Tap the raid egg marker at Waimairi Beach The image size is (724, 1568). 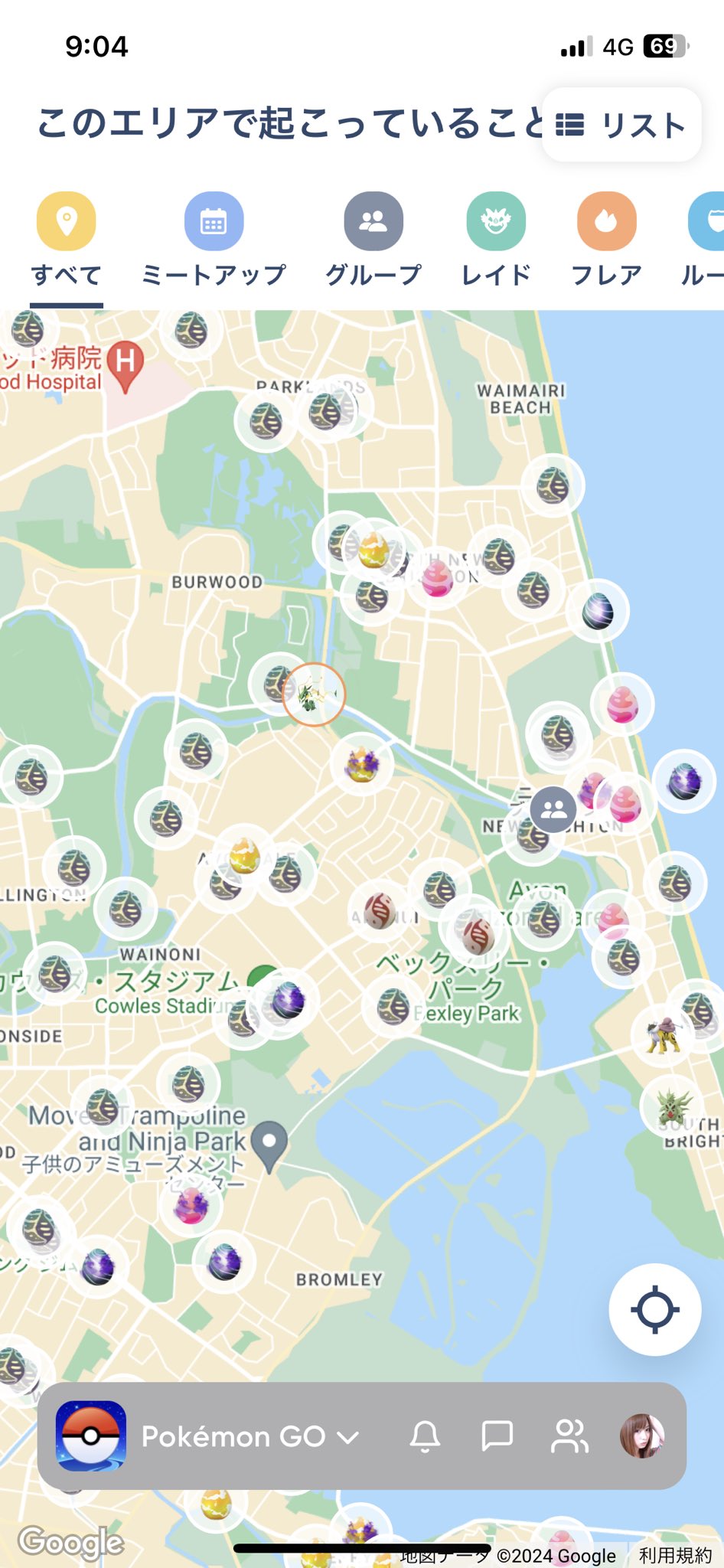point(553,485)
